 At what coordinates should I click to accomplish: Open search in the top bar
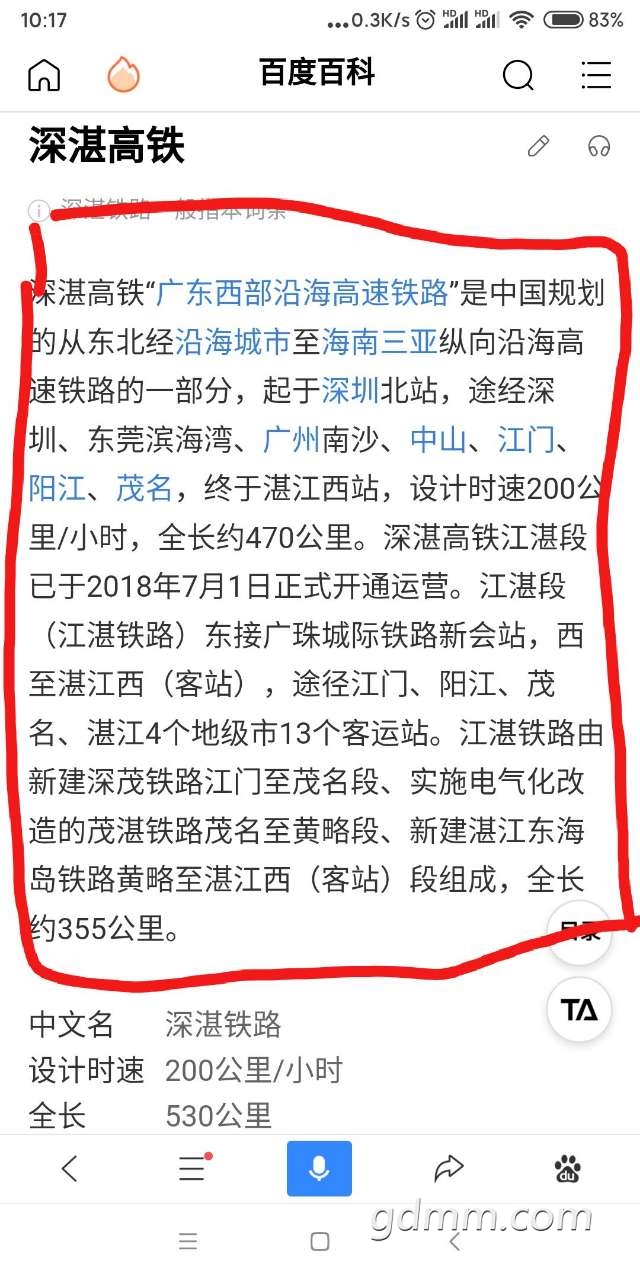(x=517, y=75)
